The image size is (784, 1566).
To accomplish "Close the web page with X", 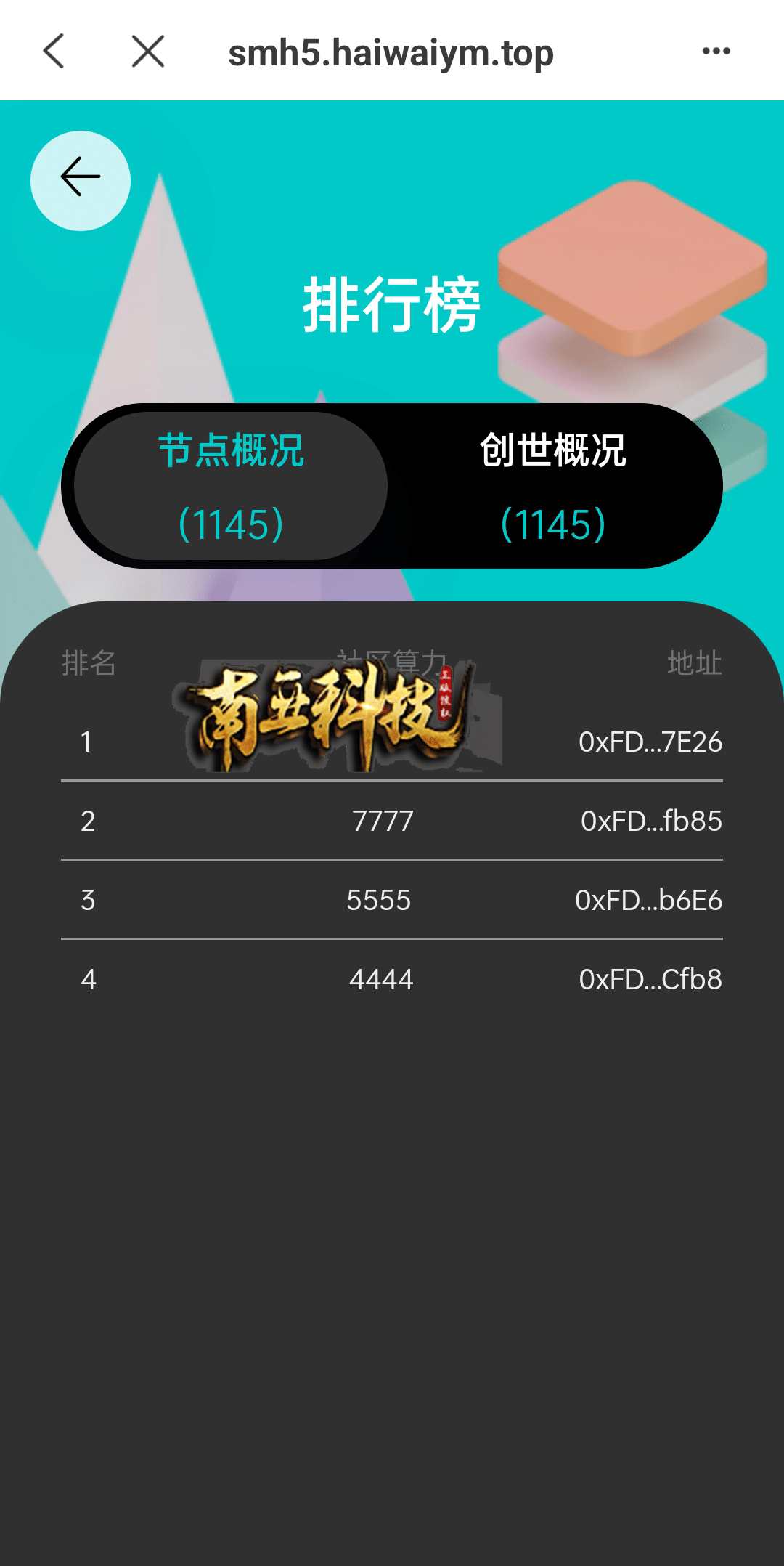I will (148, 51).
